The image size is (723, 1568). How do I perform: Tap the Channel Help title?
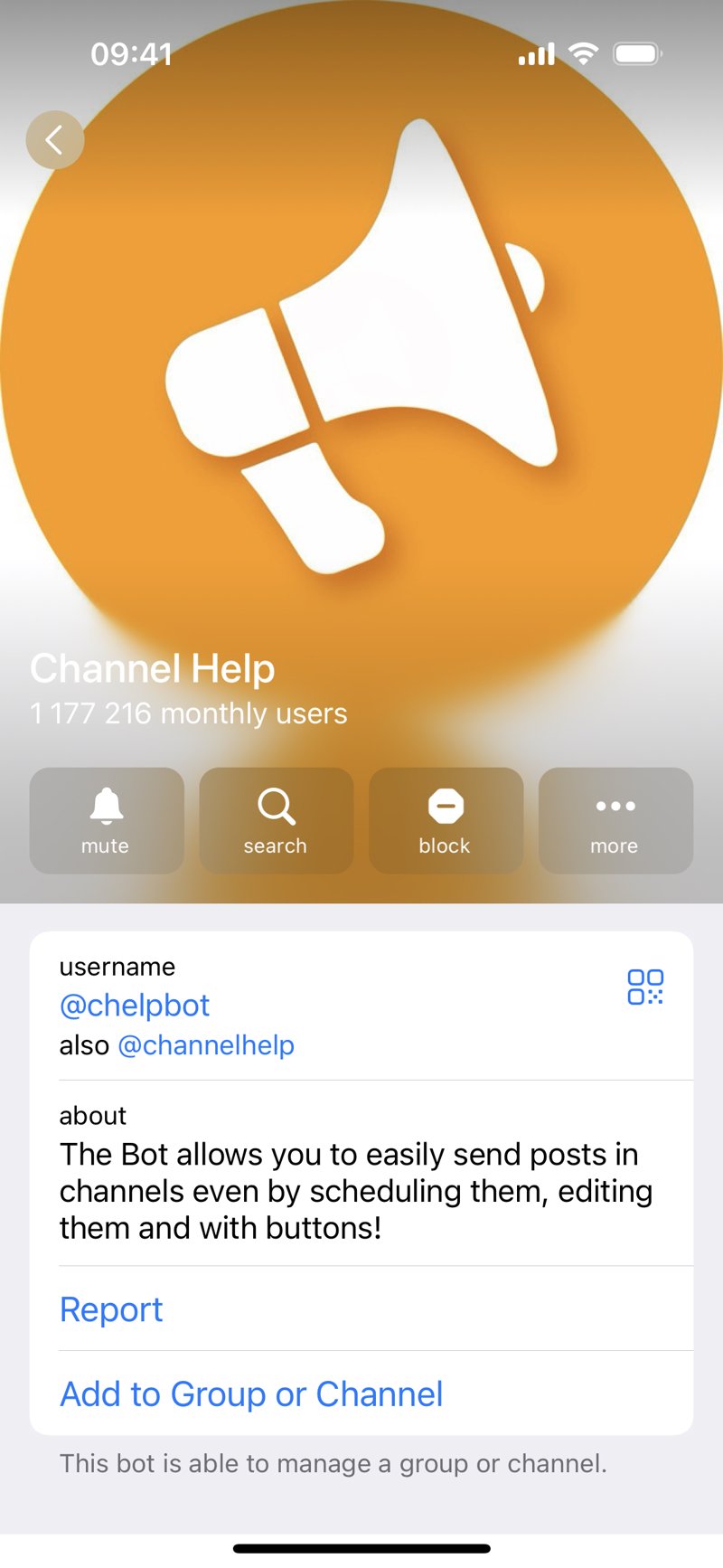(152, 669)
